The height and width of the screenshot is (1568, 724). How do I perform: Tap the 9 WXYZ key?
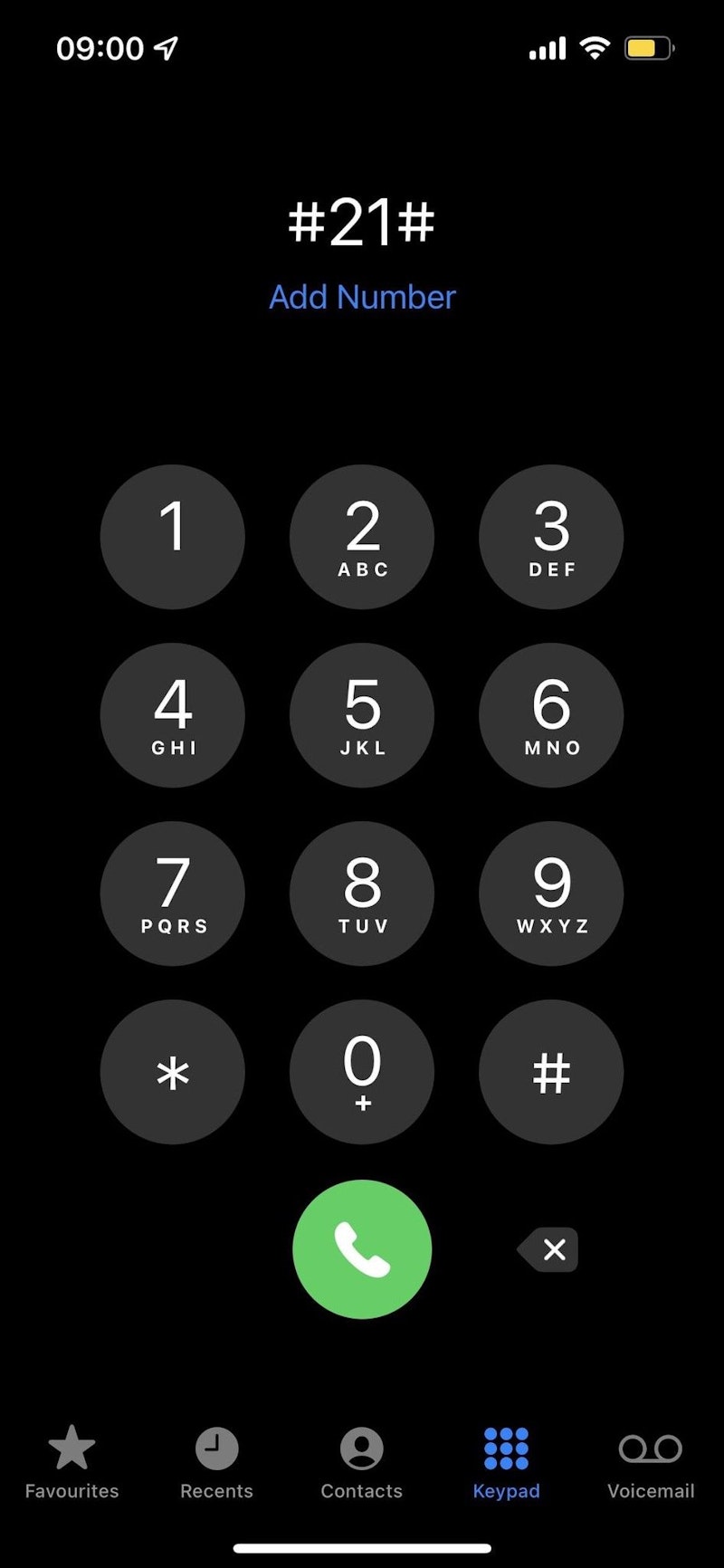point(551,894)
